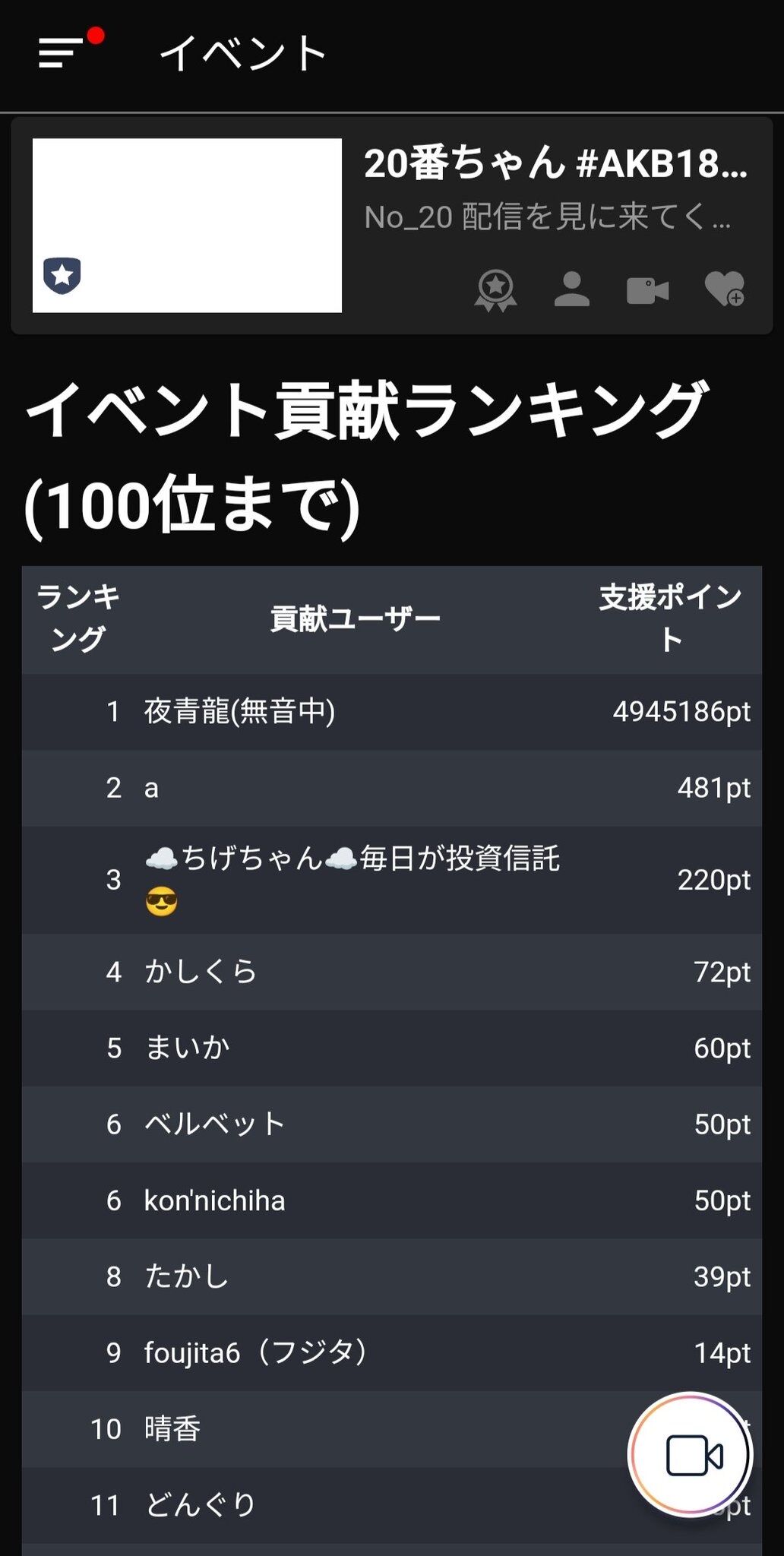Tap the video camera icon in card
Viewport: 784px width, 1556px height.
(648, 290)
